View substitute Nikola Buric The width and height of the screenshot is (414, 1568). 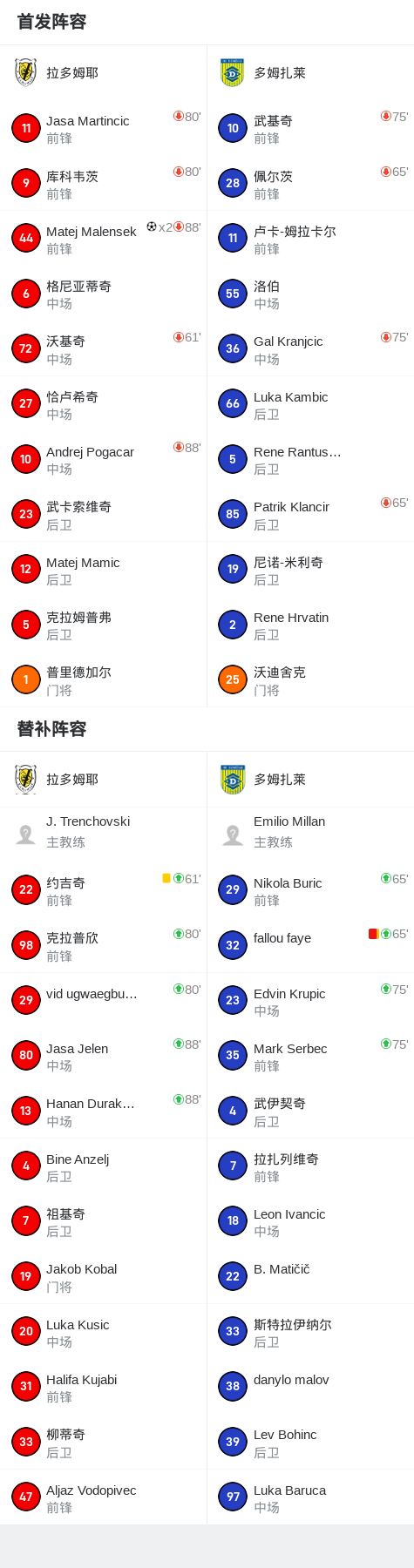[310, 890]
